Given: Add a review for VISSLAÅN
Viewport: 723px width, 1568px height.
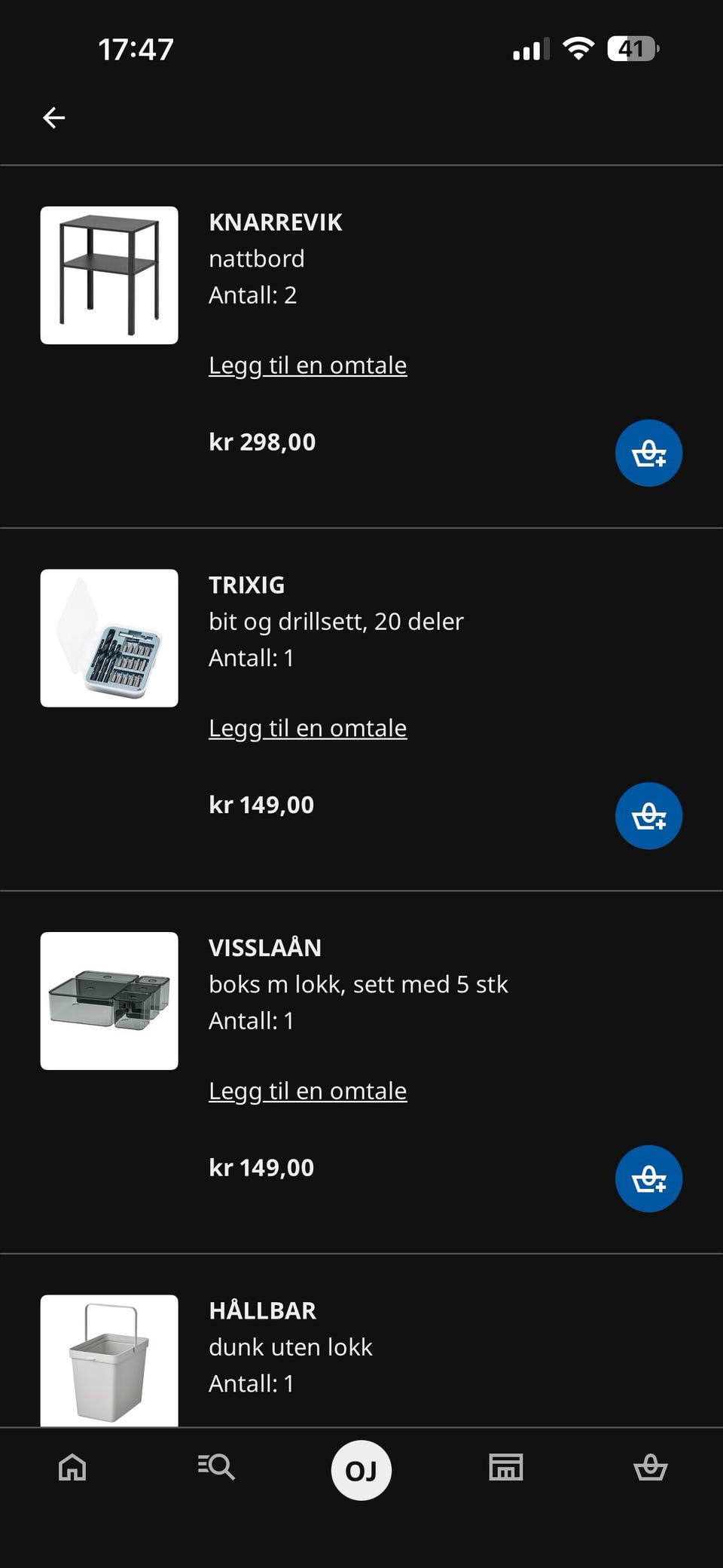Looking at the screenshot, I should pyautogui.click(x=307, y=1091).
